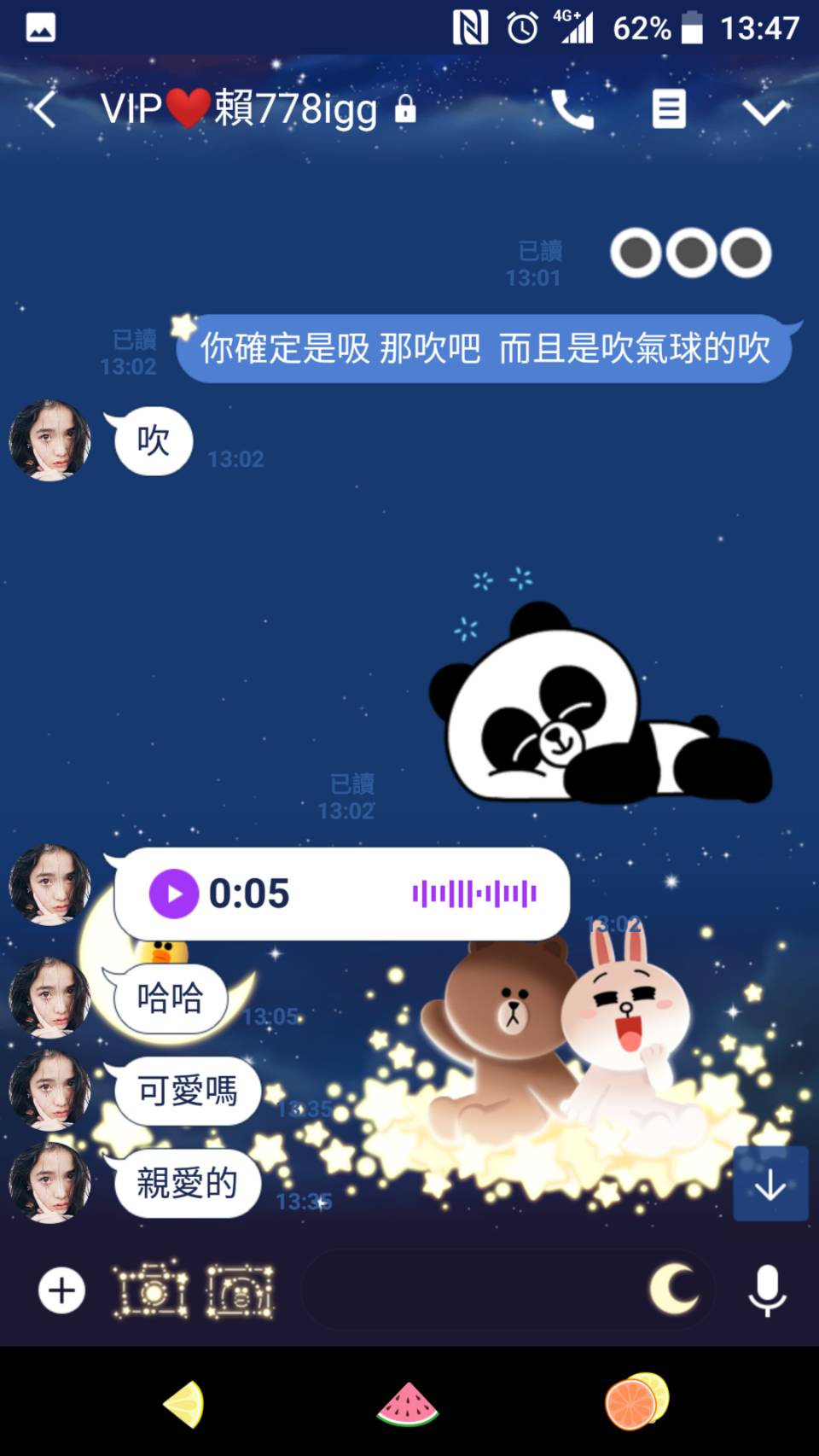Open the notes list icon
The width and height of the screenshot is (819, 1456).
669,109
